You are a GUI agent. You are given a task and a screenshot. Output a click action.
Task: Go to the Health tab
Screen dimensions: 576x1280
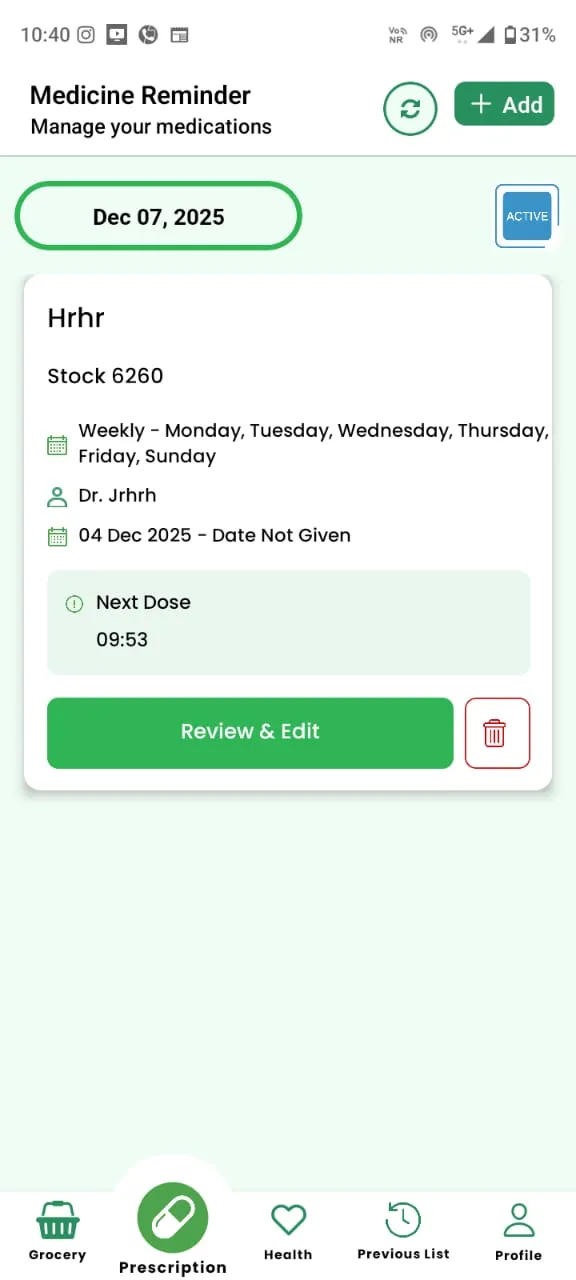288,1230
